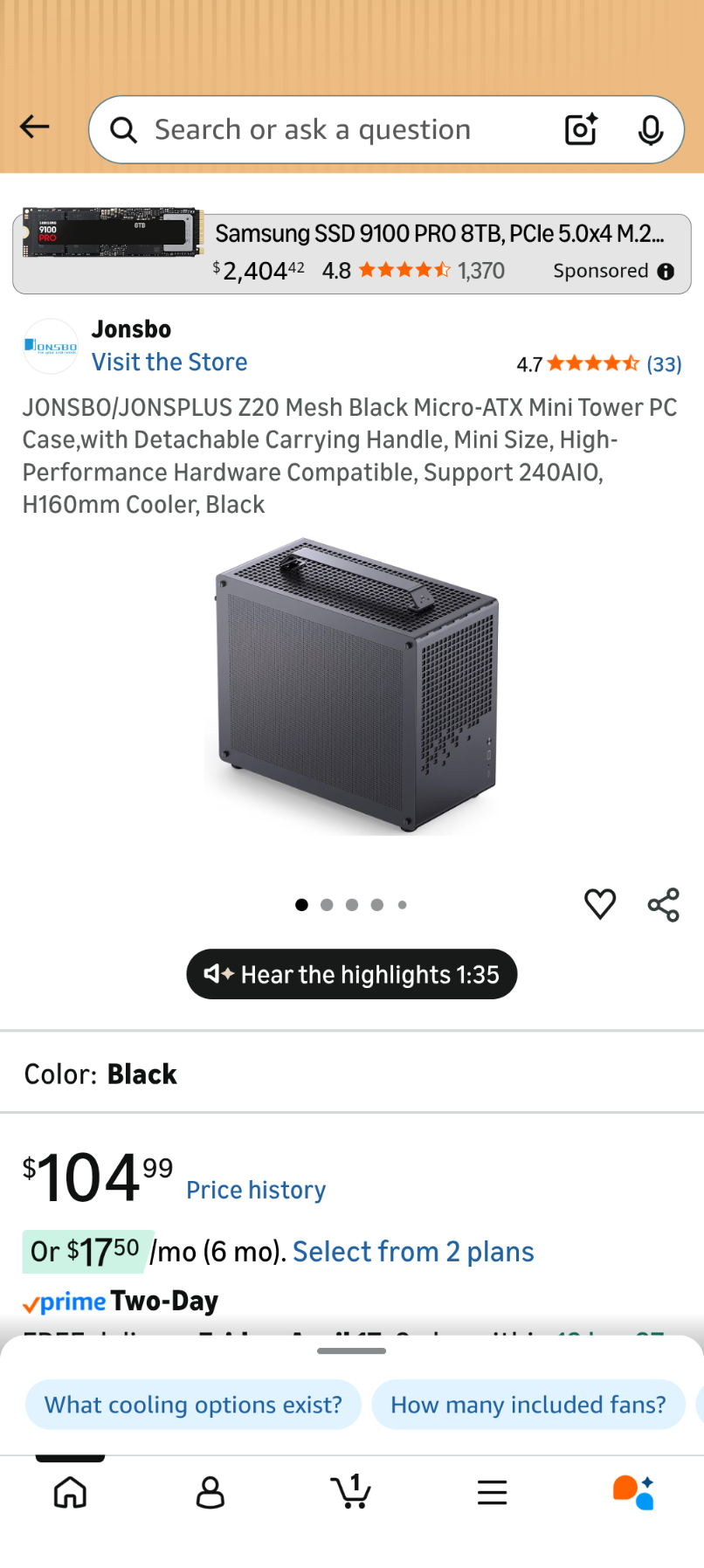The width and height of the screenshot is (704, 1568).
Task: Share this product
Action: [x=664, y=905]
